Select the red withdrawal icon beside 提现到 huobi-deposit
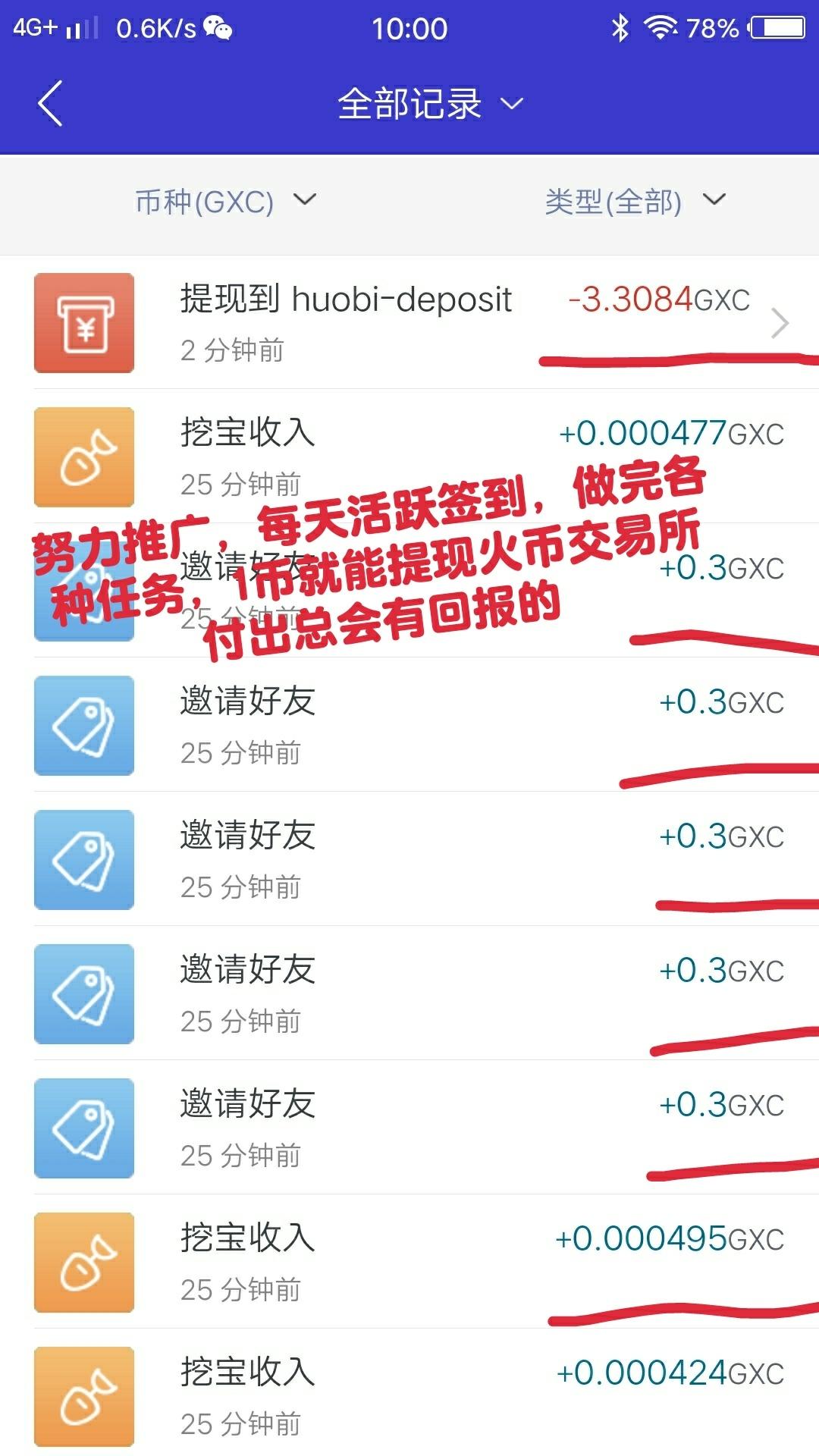 [83, 323]
